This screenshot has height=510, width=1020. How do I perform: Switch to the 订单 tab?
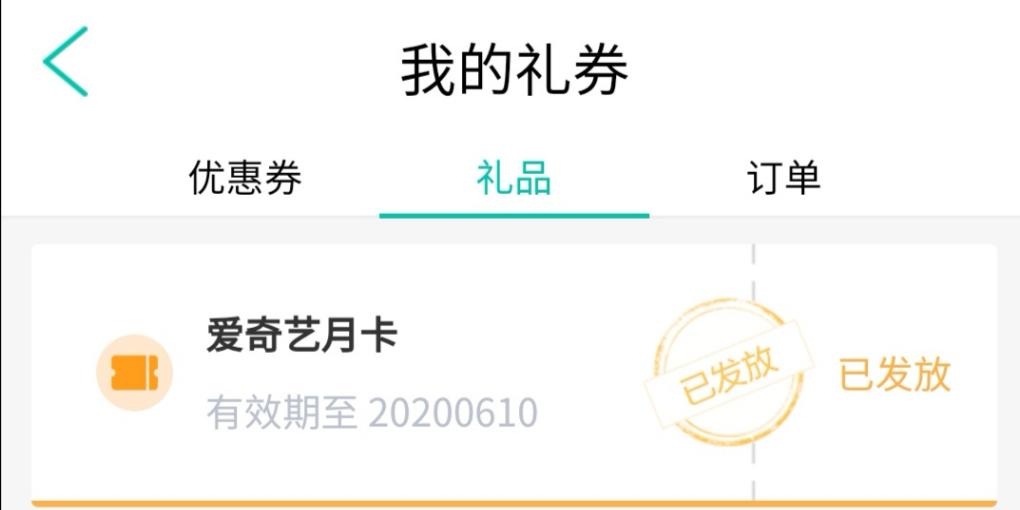(783, 179)
